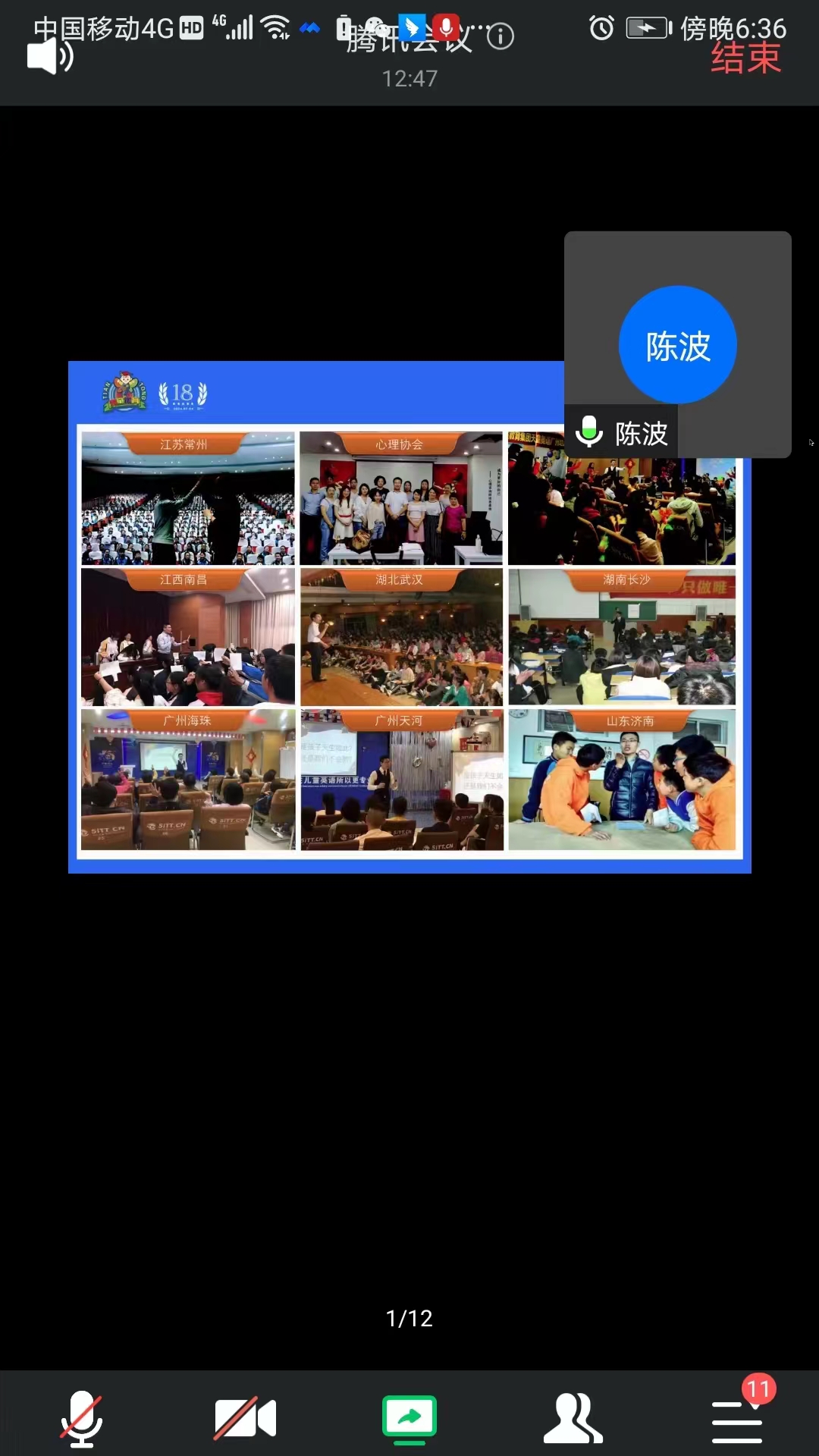The image size is (819, 1456).
Task: Open 陈波's floating video tile
Action: [x=677, y=344]
